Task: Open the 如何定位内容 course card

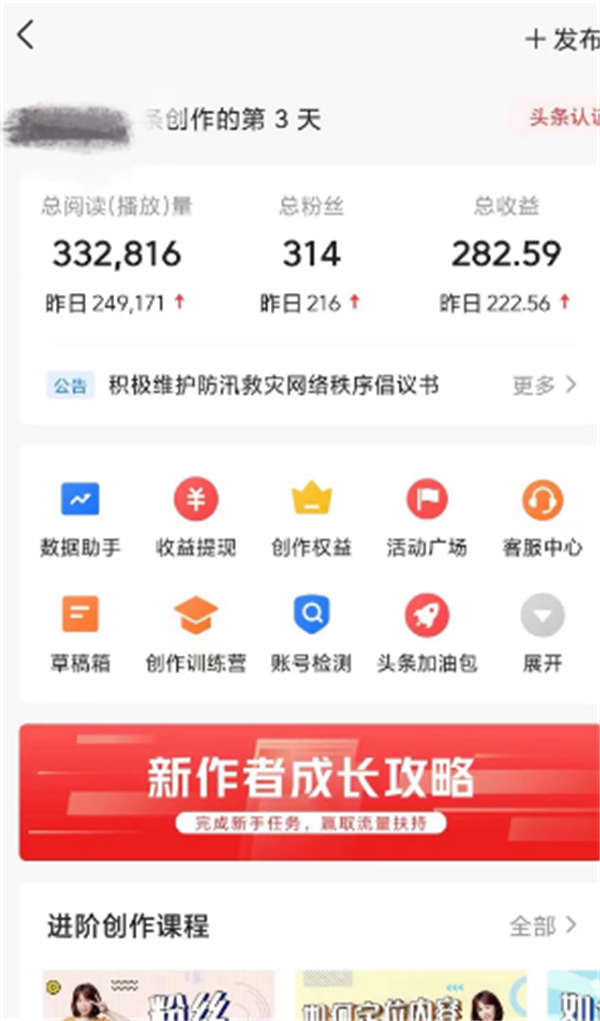Action: point(410,995)
